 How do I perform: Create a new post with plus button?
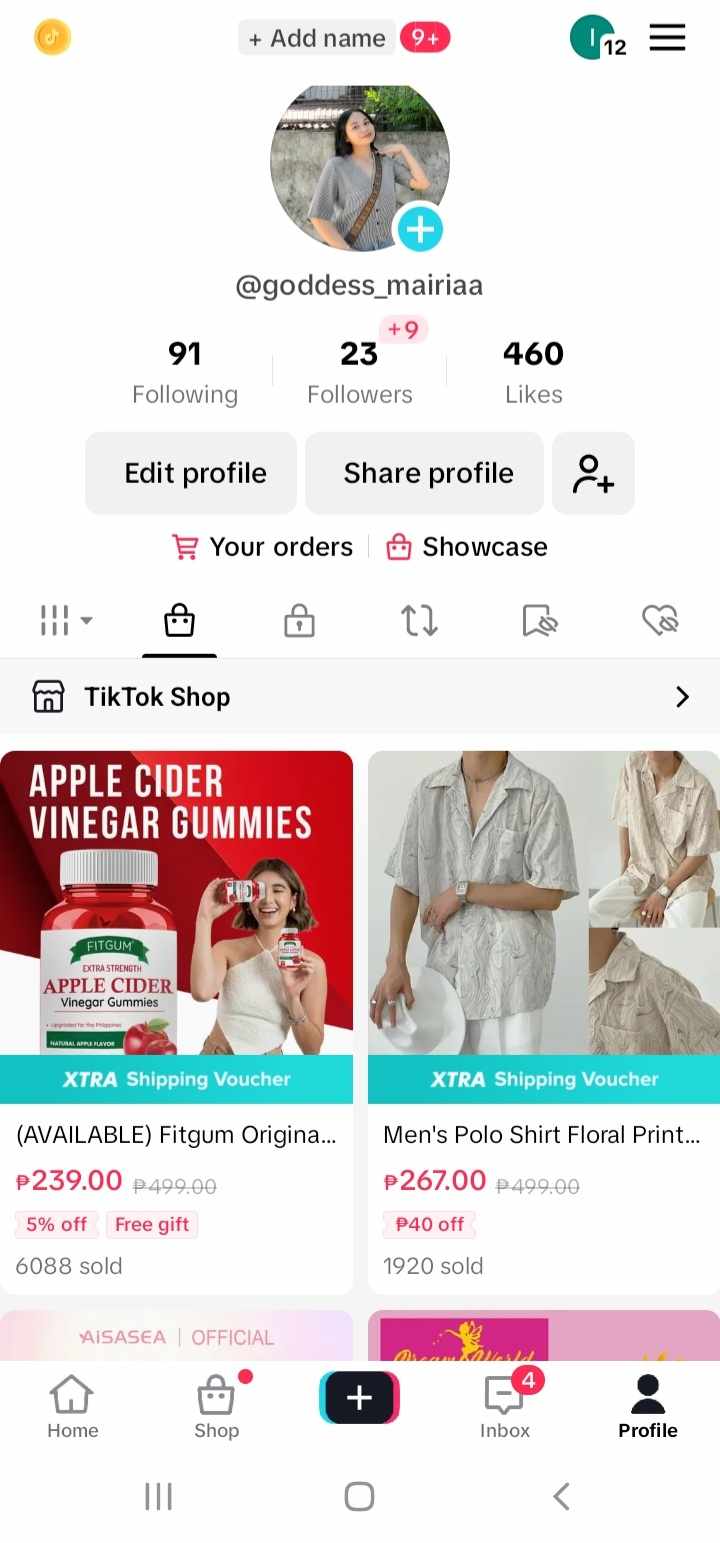click(360, 1397)
